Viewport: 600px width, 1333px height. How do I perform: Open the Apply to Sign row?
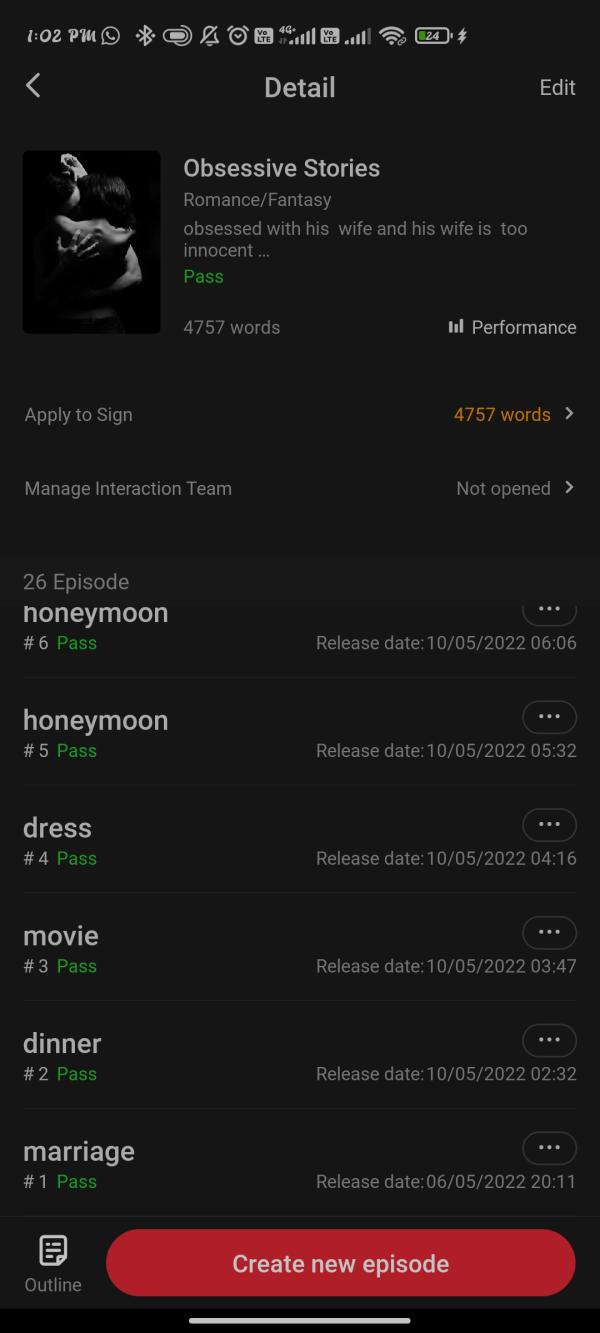tap(300, 414)
